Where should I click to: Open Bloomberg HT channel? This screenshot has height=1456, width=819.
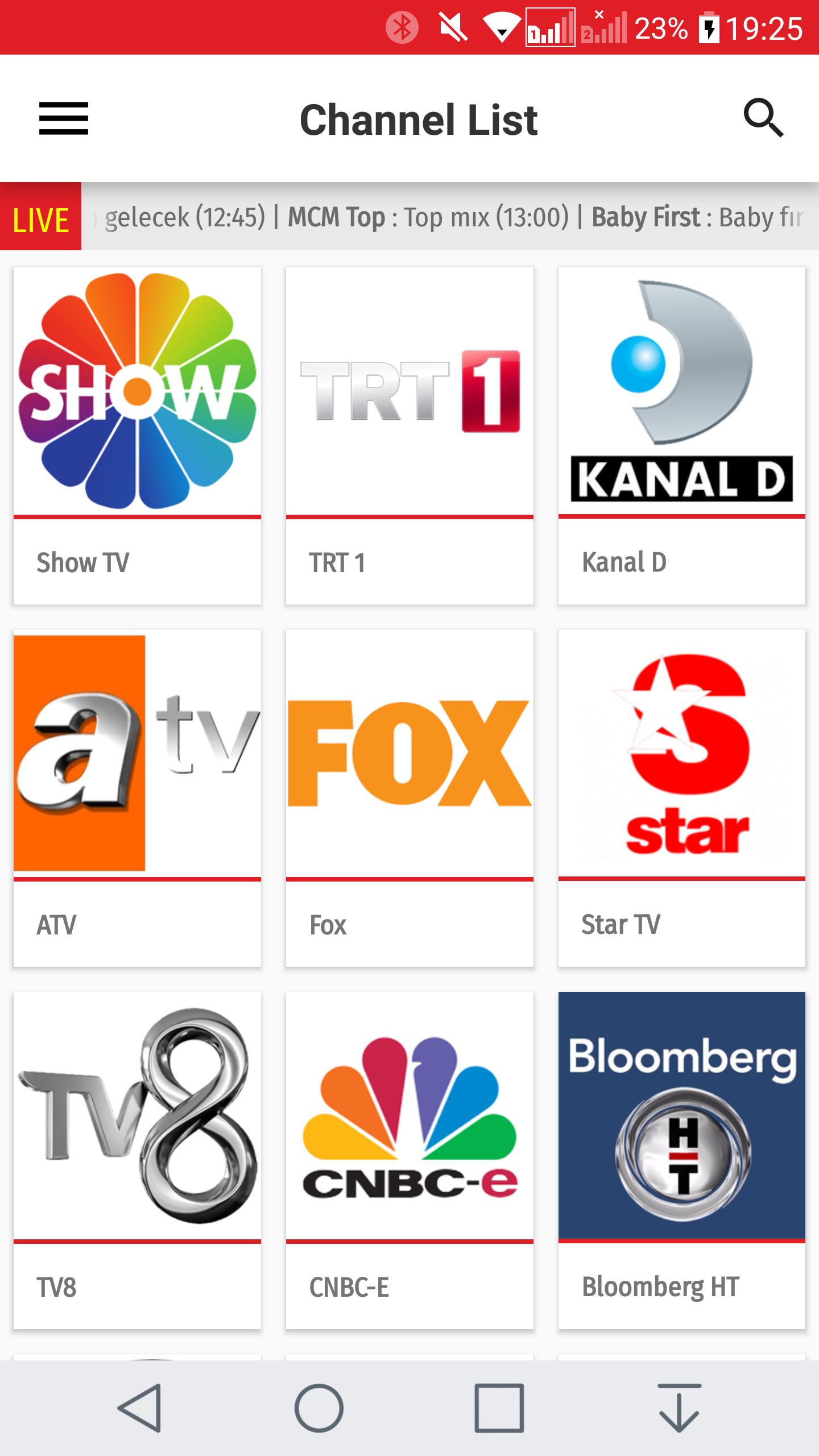pyautogui.click(x=681, y=1160)
